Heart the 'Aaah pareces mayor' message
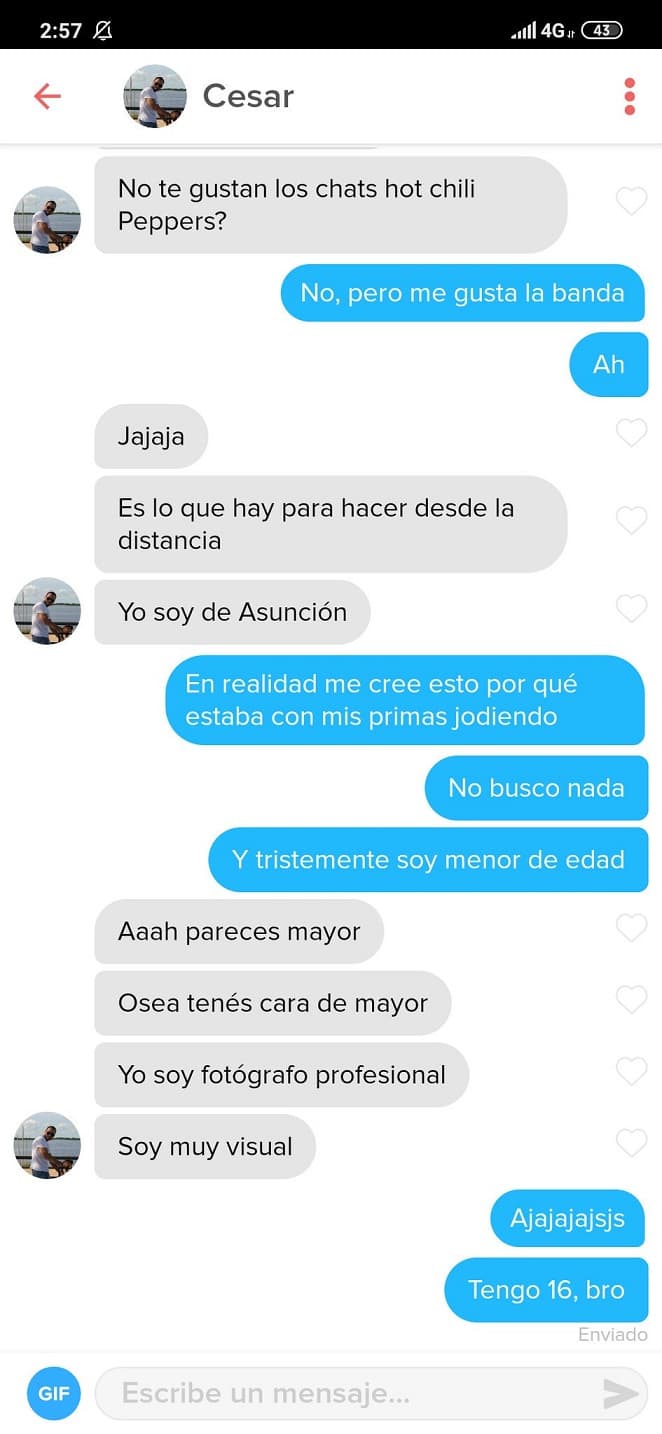This screenshot has width=662, height=1434. point(631,928)
